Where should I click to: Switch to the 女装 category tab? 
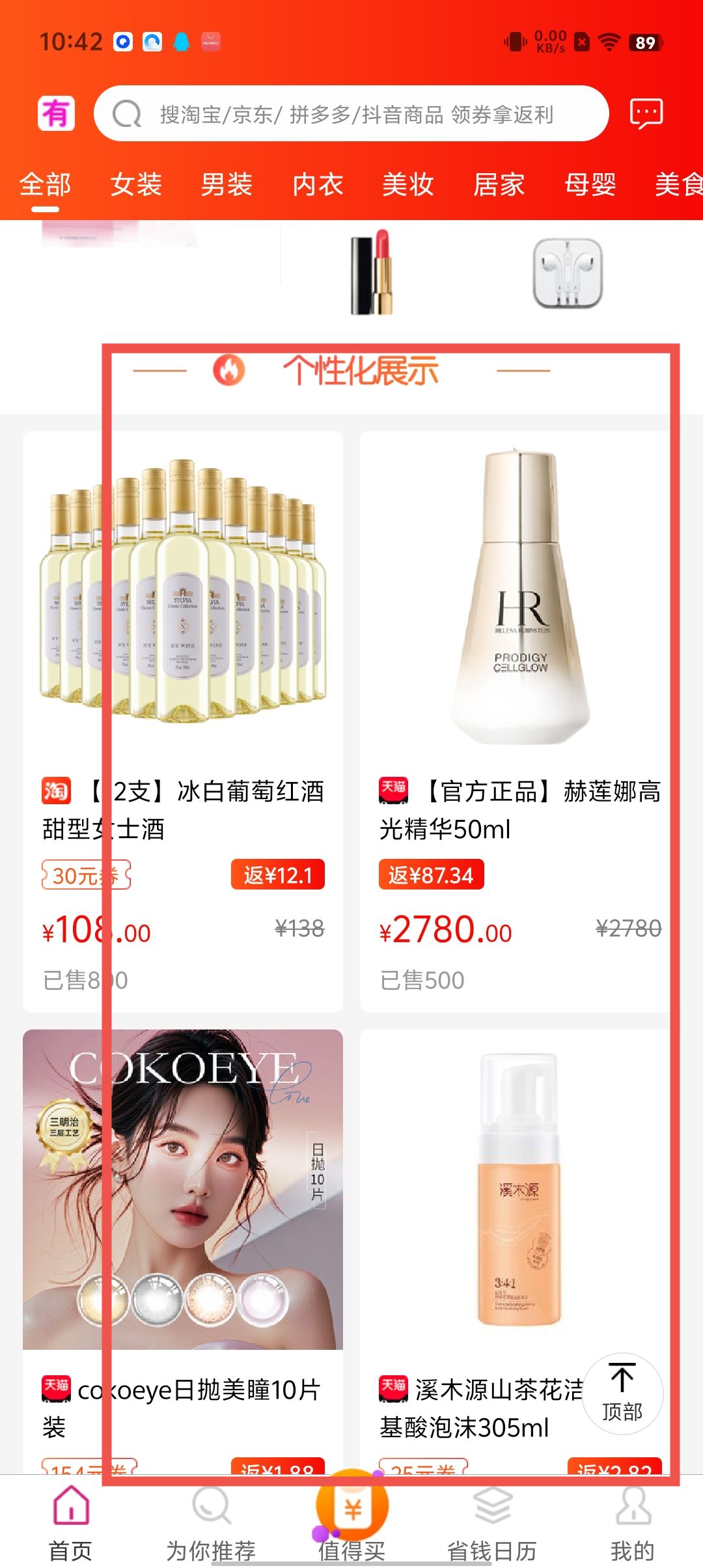(136, 184)
